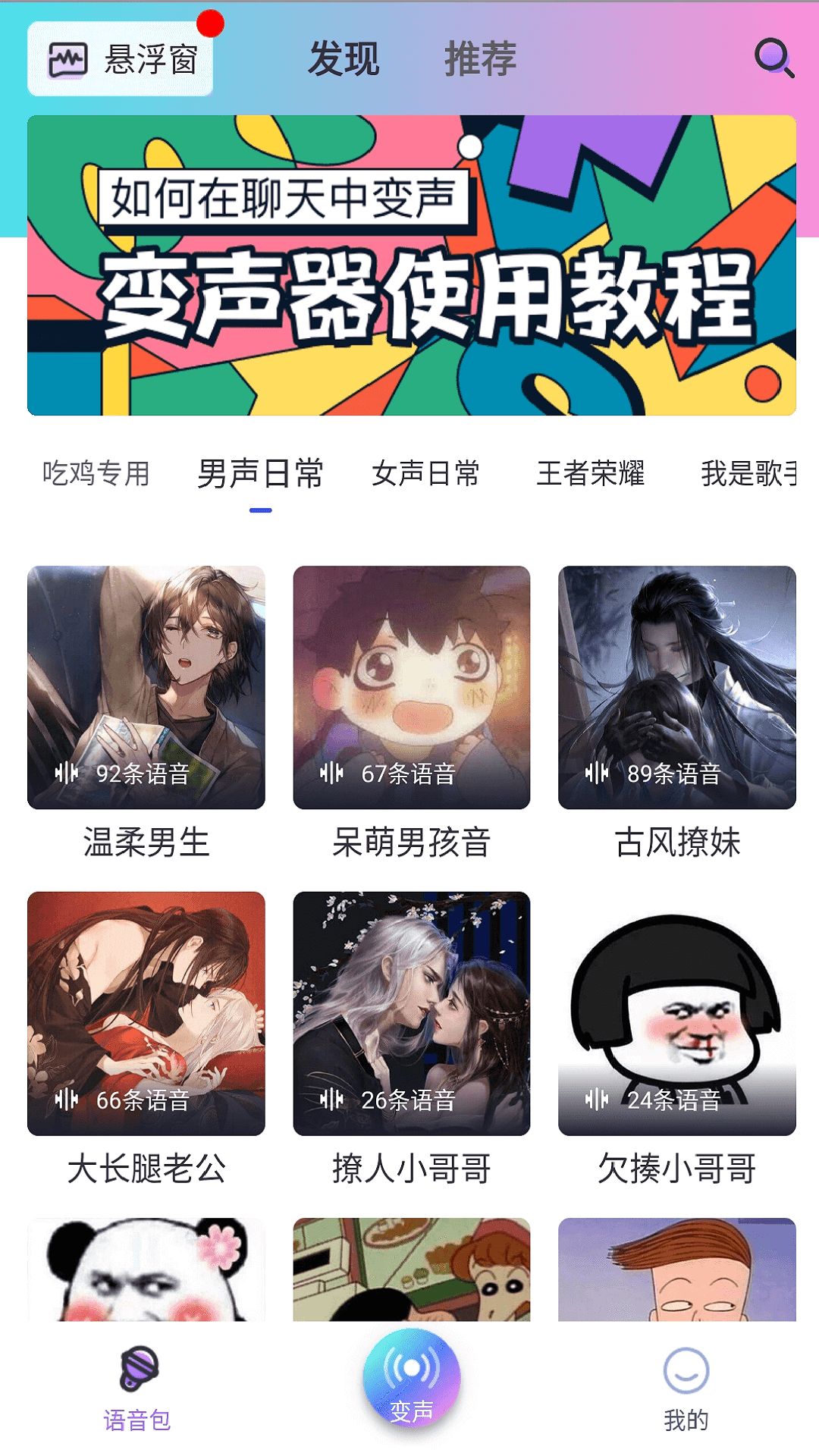Open the 王者荣耀 voice category
The width and height of the screenshot is (819, 1456).
coord(591,474)
